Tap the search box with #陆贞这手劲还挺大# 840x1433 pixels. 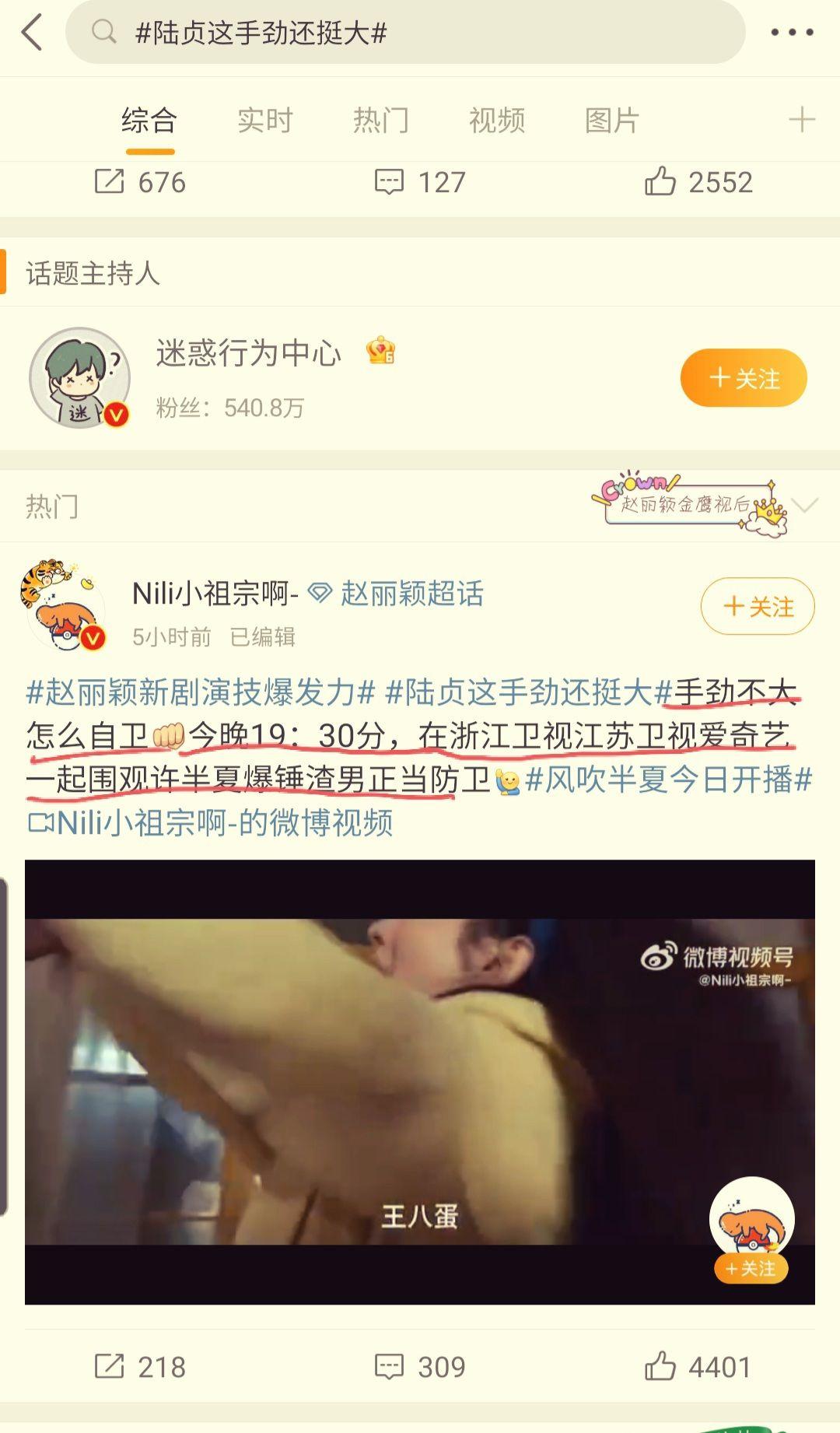tap(404, 33)
